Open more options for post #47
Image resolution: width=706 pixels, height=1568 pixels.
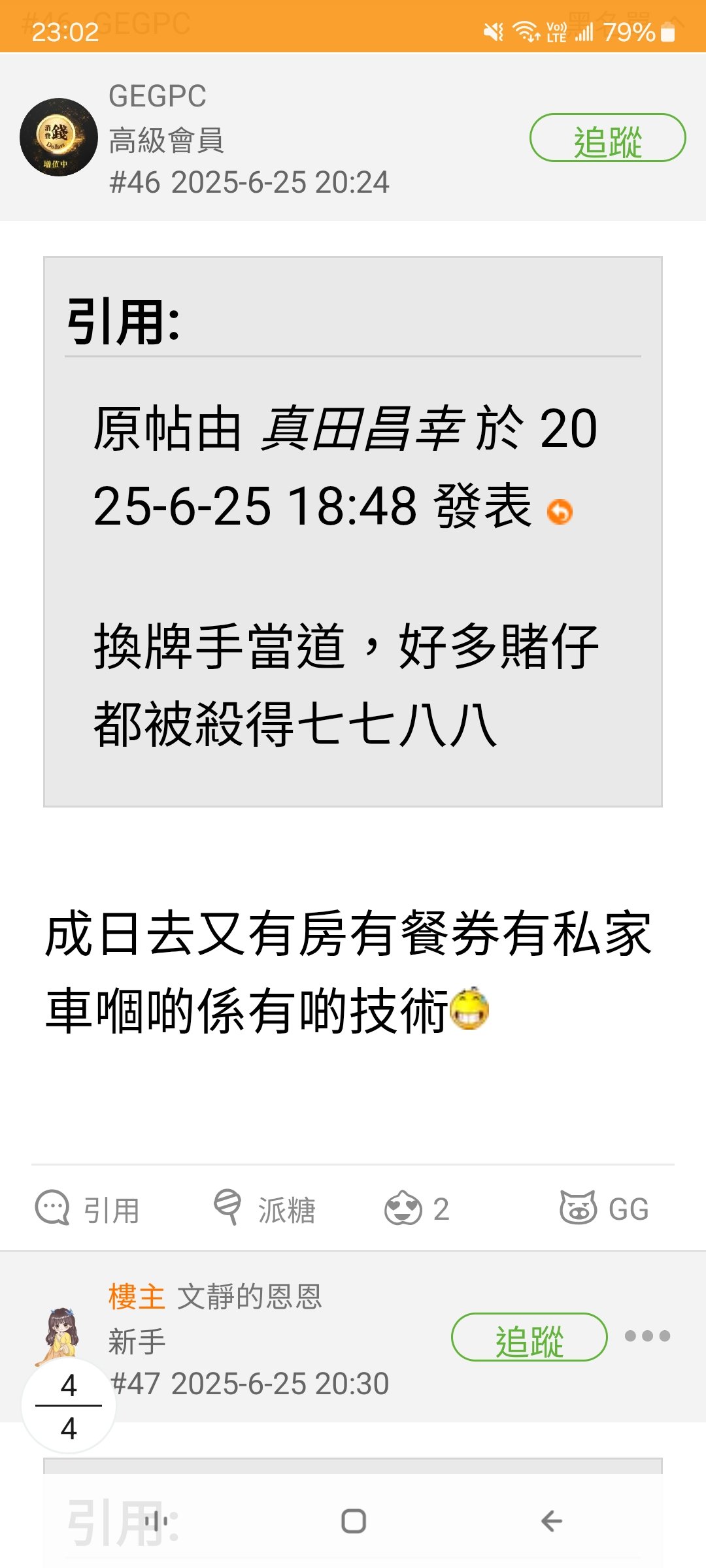[x=647, y=1336]
